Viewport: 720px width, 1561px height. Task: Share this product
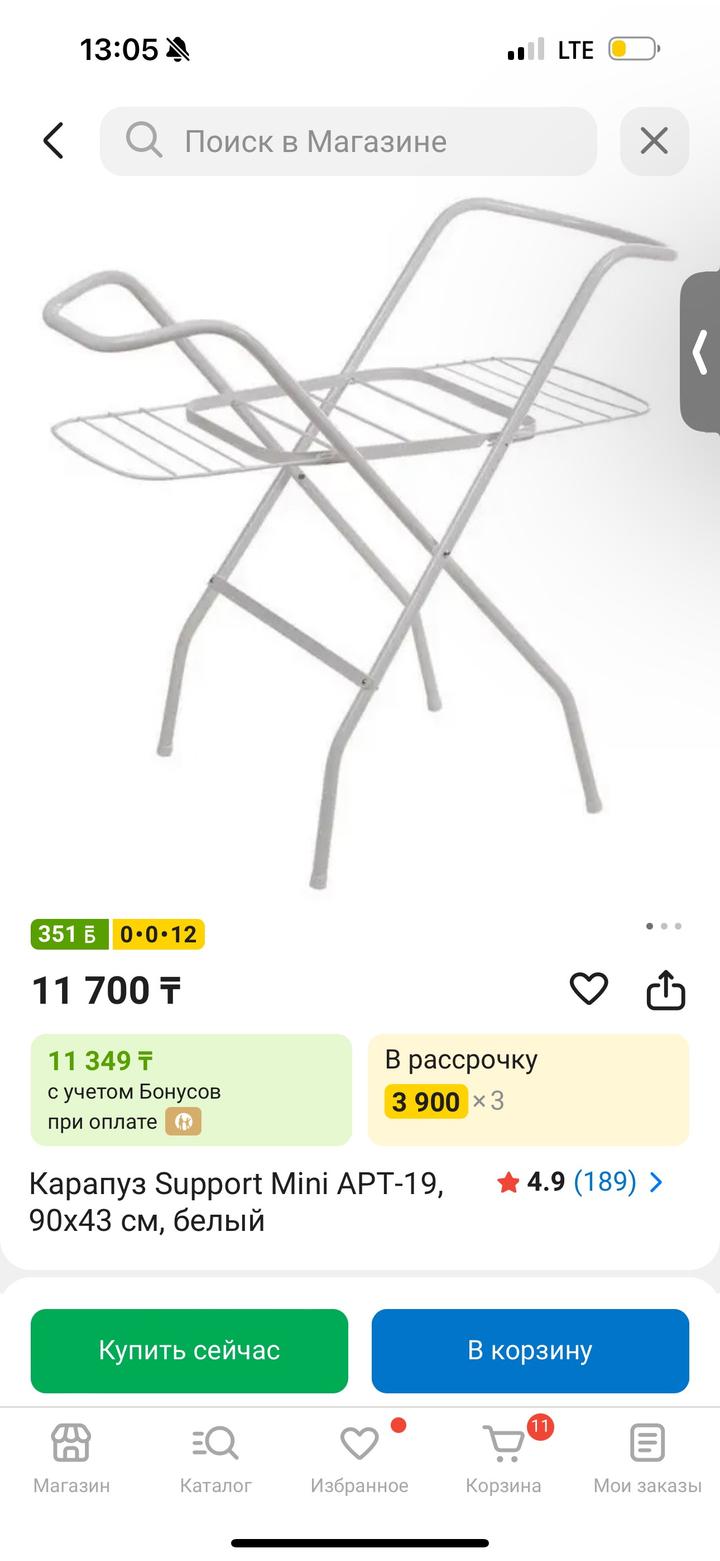(x=666, y=990)
